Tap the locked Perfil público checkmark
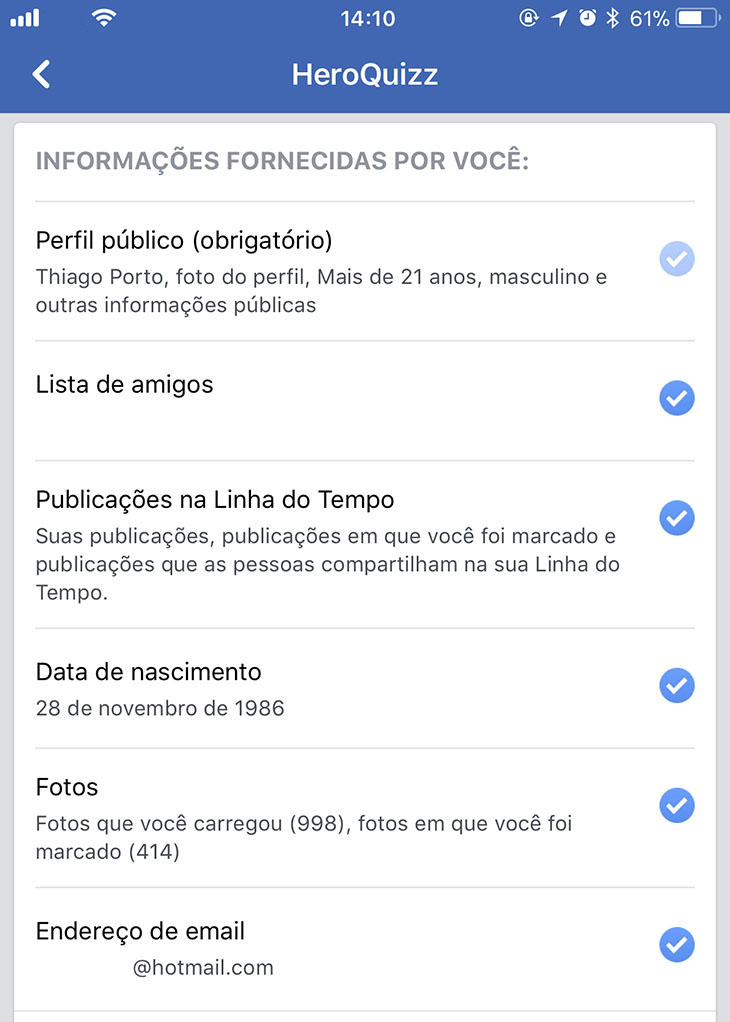Screen dimensions: 730x1022 pos(677,259)
